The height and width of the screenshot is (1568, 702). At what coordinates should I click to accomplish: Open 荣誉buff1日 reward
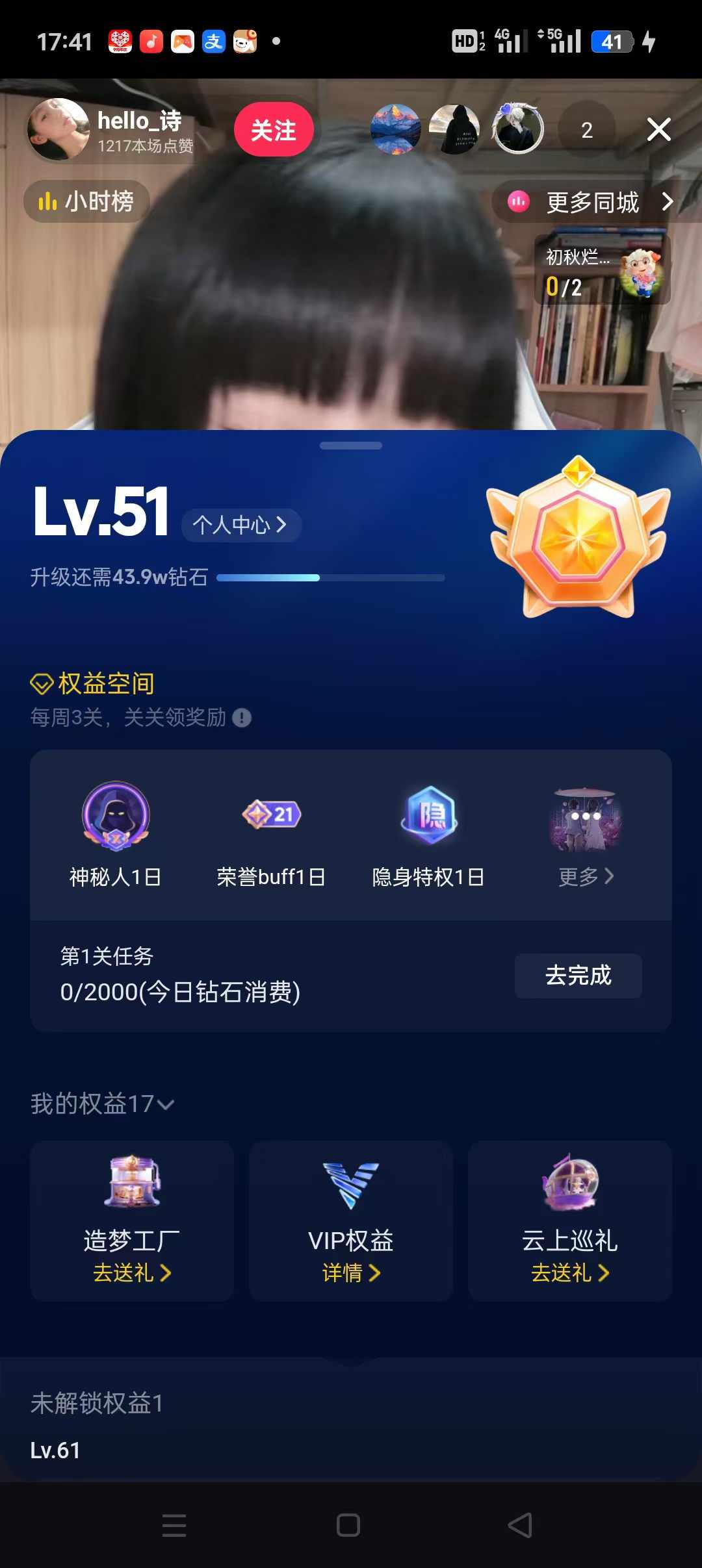click(271, 835)
